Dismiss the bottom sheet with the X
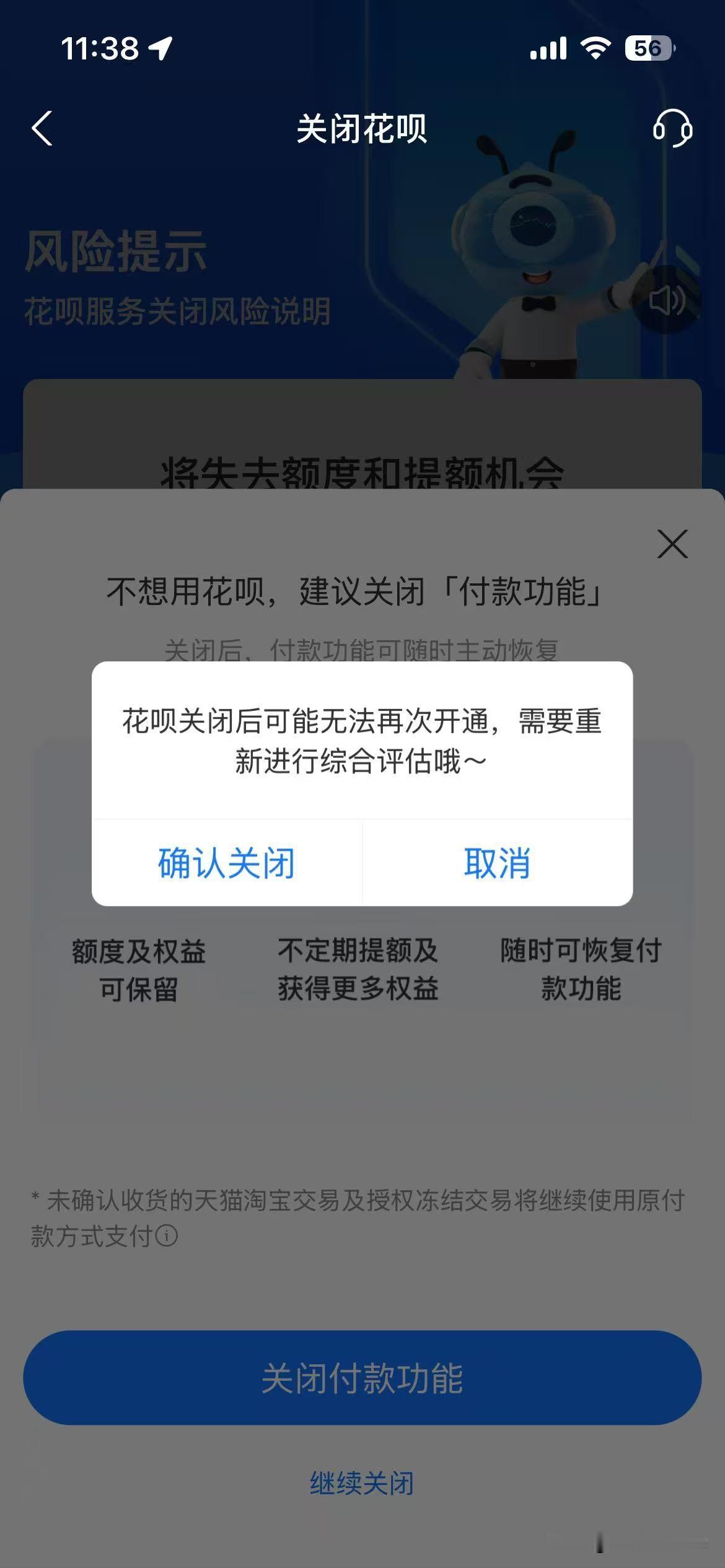 click(674, 544)
